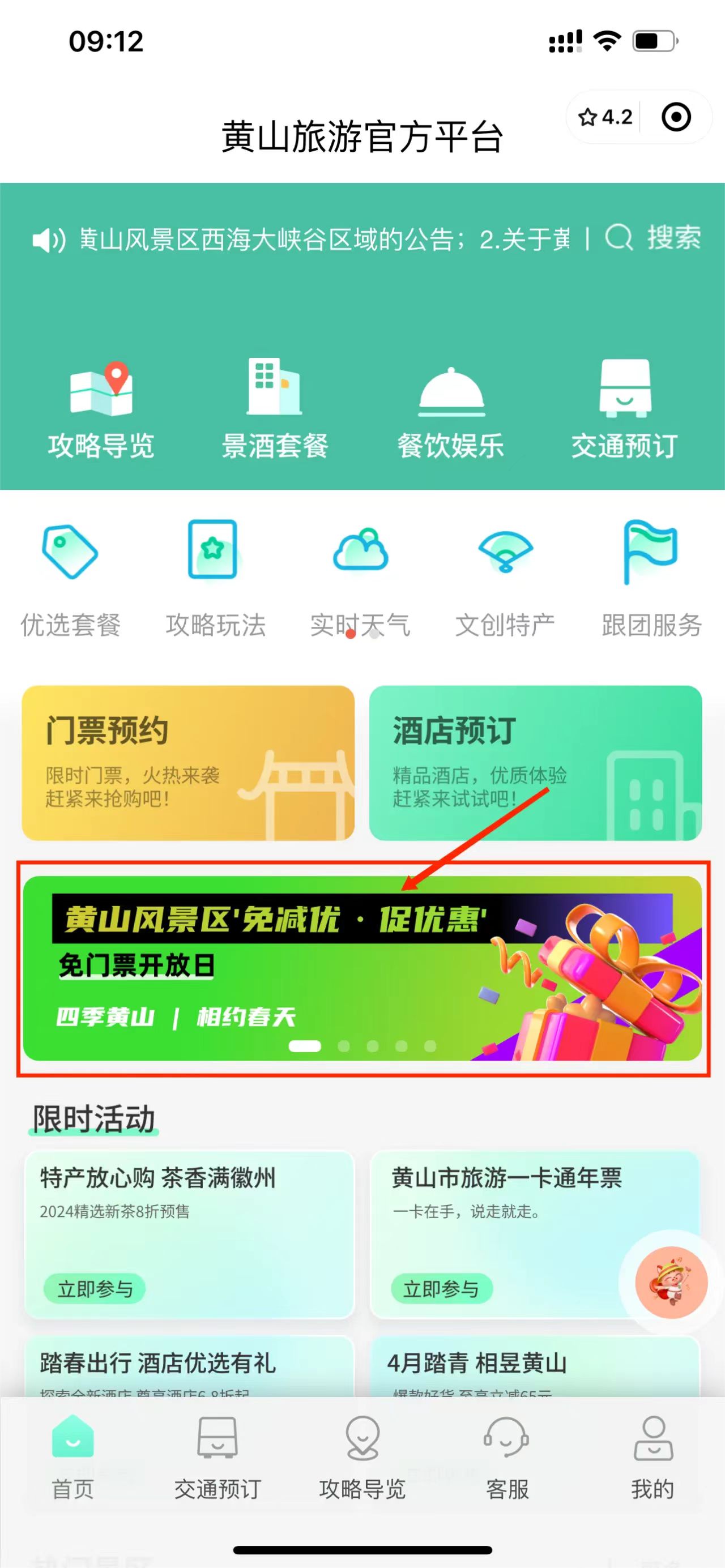The width and height of the screenshot is (725, 1568).
Task: Open 餐饮娱乐 section
Action: click(x=450, y=409)
